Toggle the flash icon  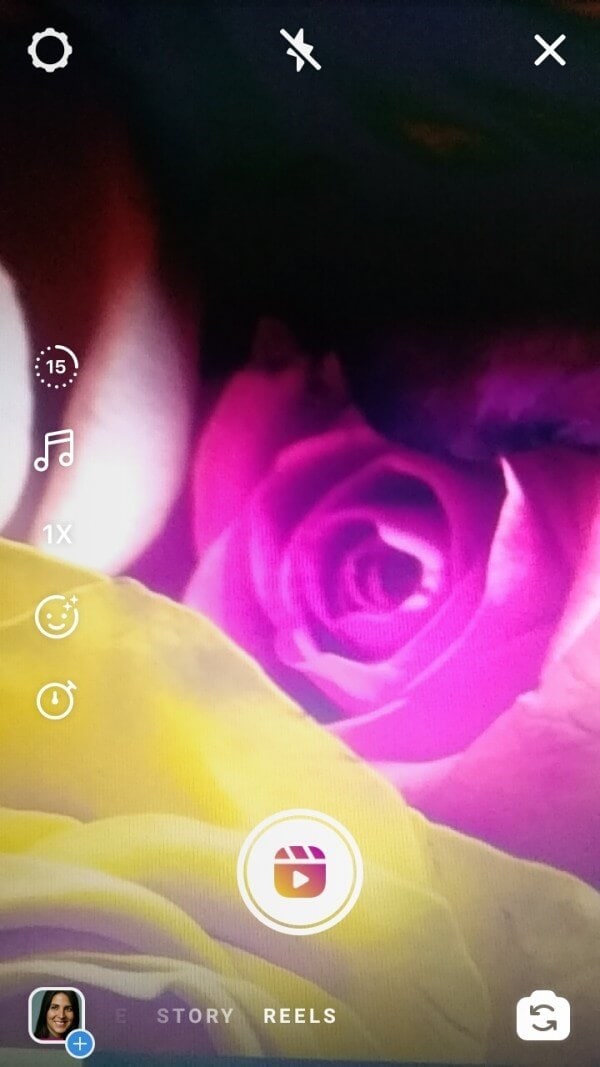[300, 50]
